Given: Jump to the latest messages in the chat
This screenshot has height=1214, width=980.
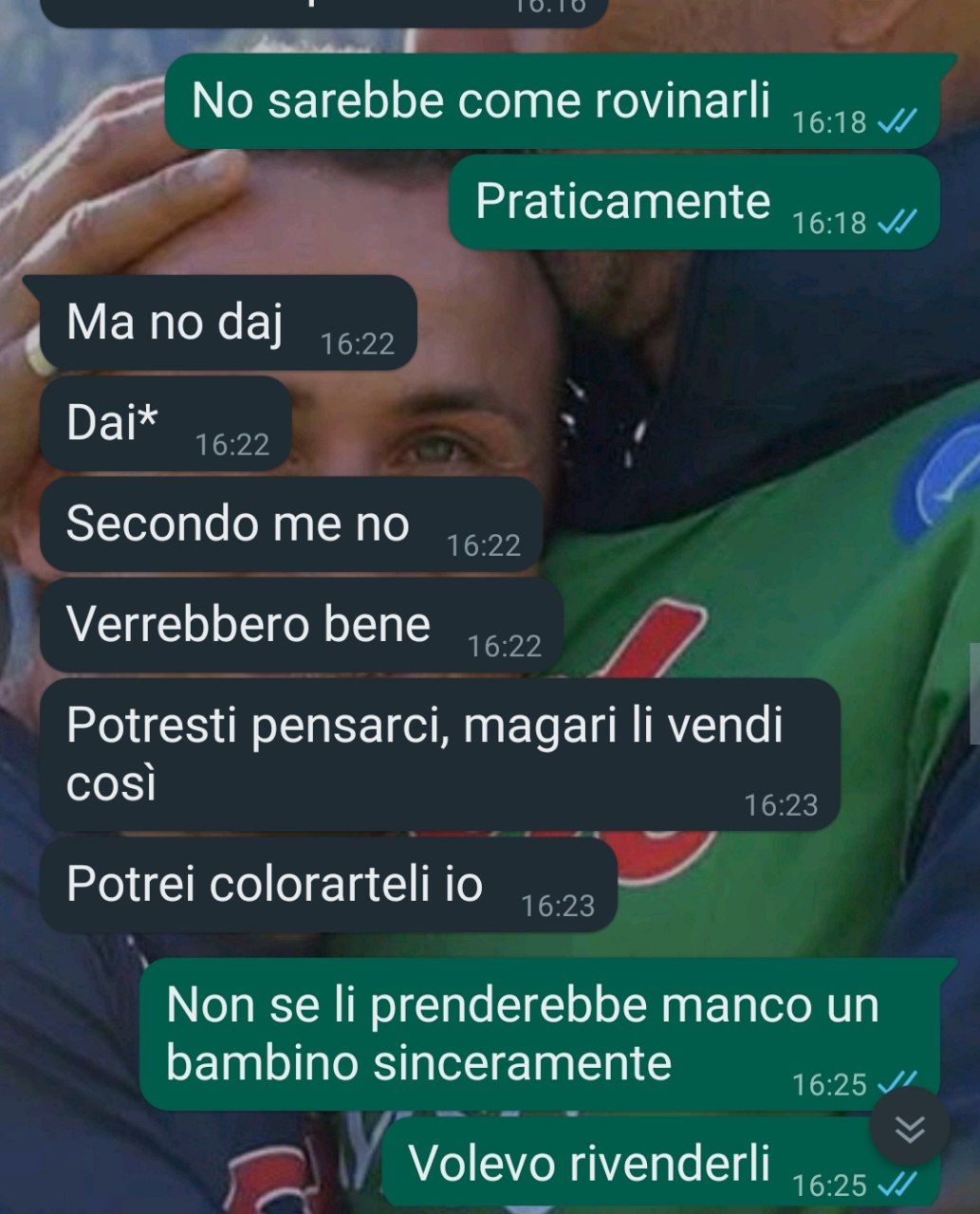Looking at the screenshot, I should pos(909,1128).
